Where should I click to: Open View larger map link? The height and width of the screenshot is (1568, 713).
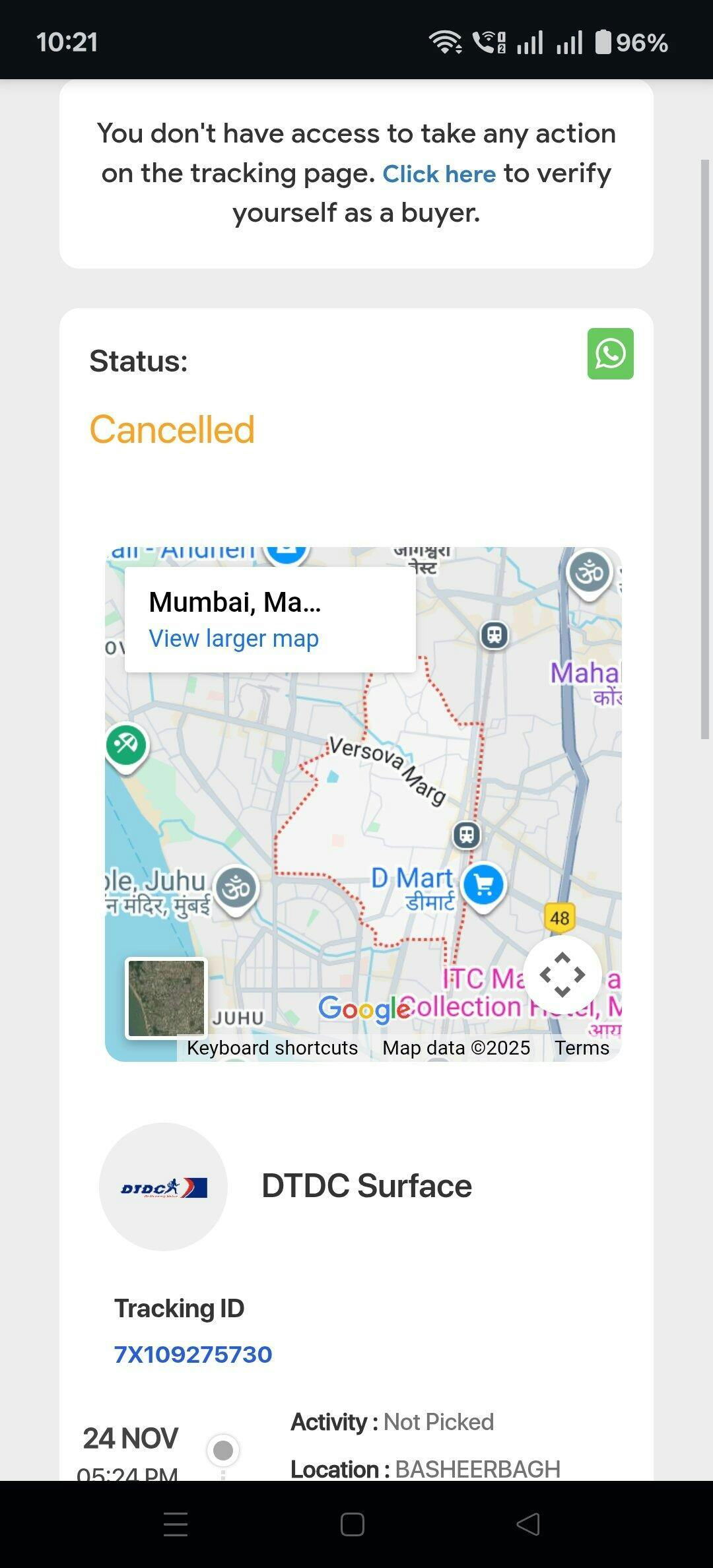pos(234,639)
